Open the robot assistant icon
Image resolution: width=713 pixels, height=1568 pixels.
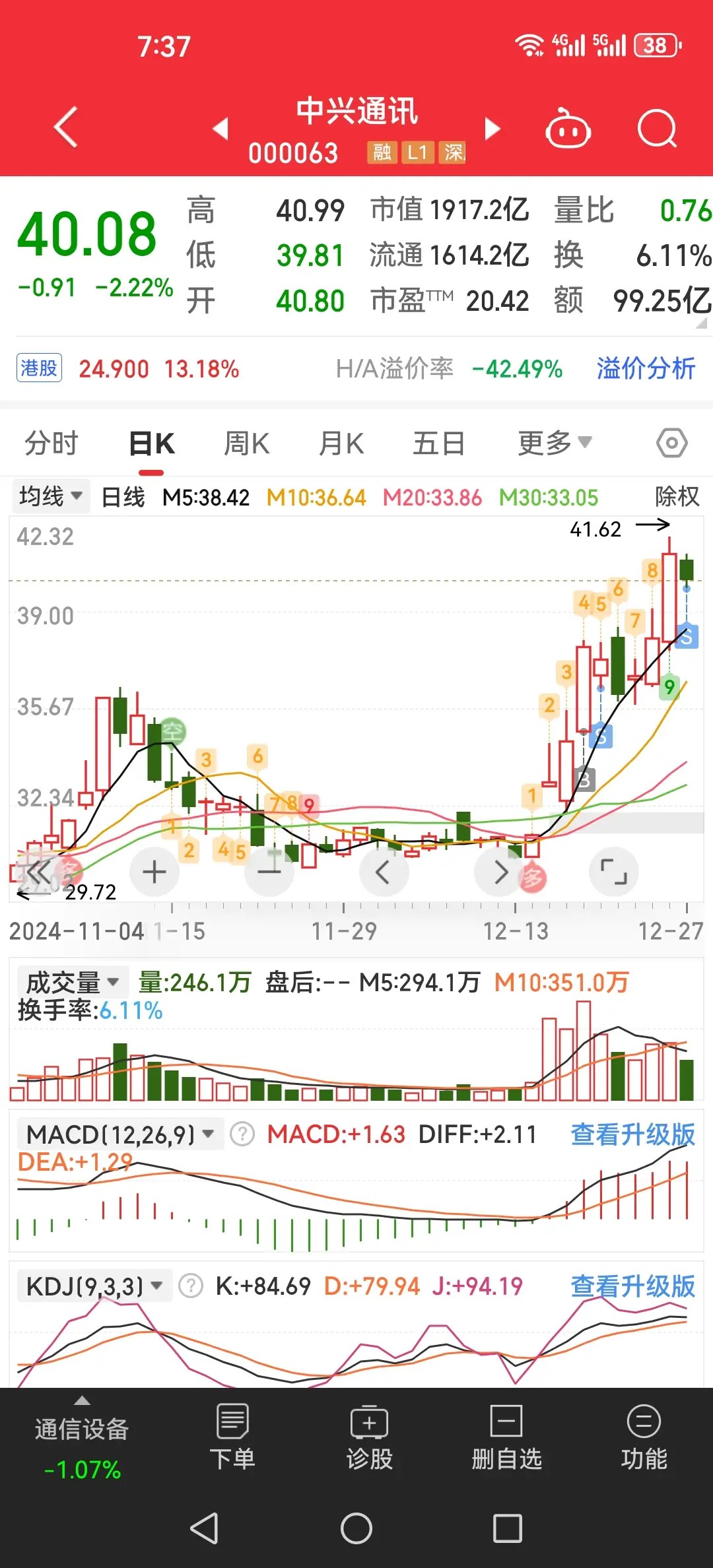[568, 128]
